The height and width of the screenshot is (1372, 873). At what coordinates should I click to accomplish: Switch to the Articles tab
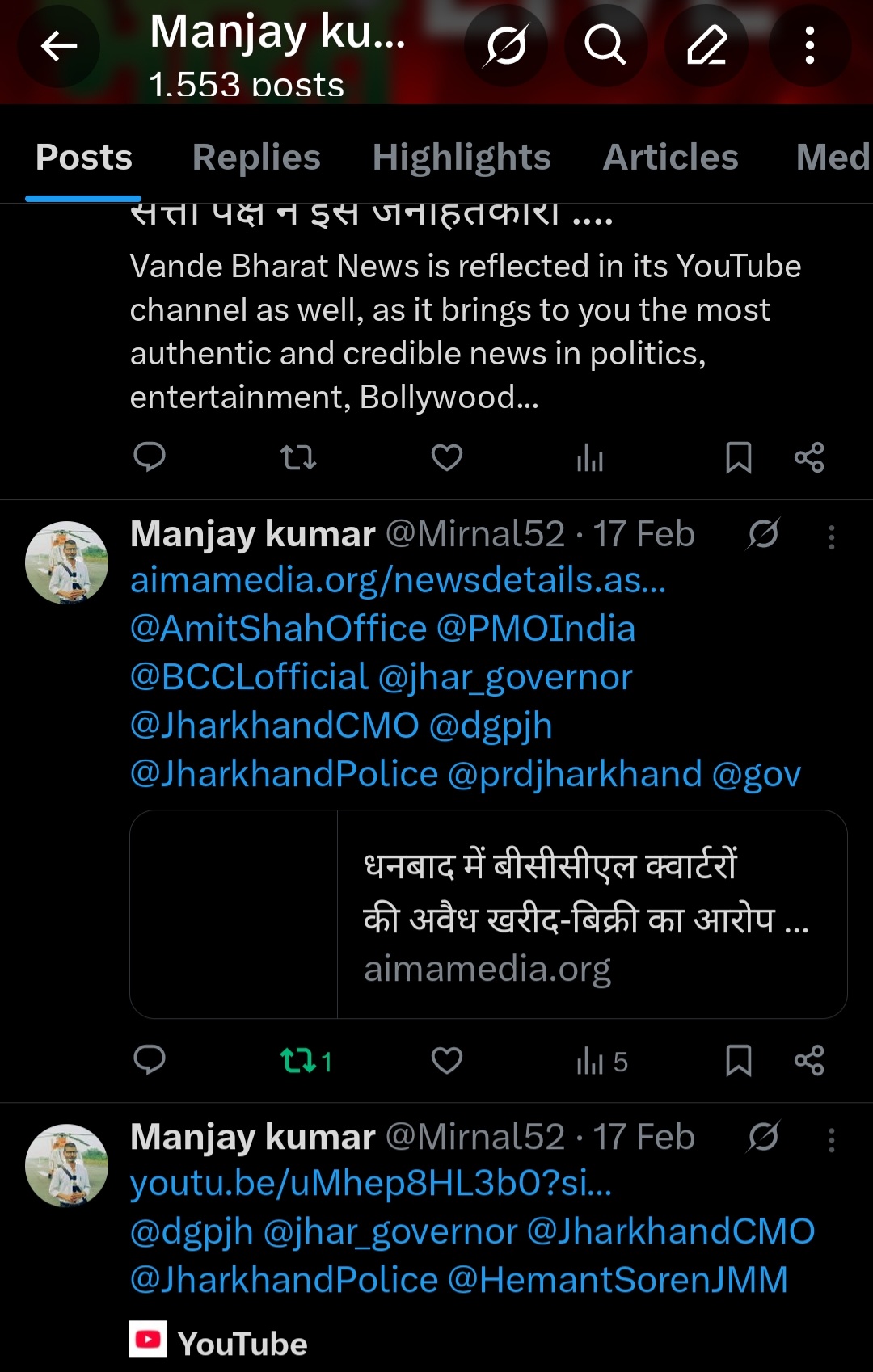pyautogui.click(x=670, y=158)
